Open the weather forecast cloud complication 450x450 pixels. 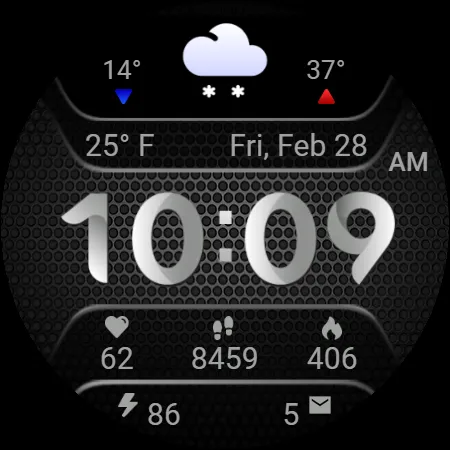click(225, 61)
